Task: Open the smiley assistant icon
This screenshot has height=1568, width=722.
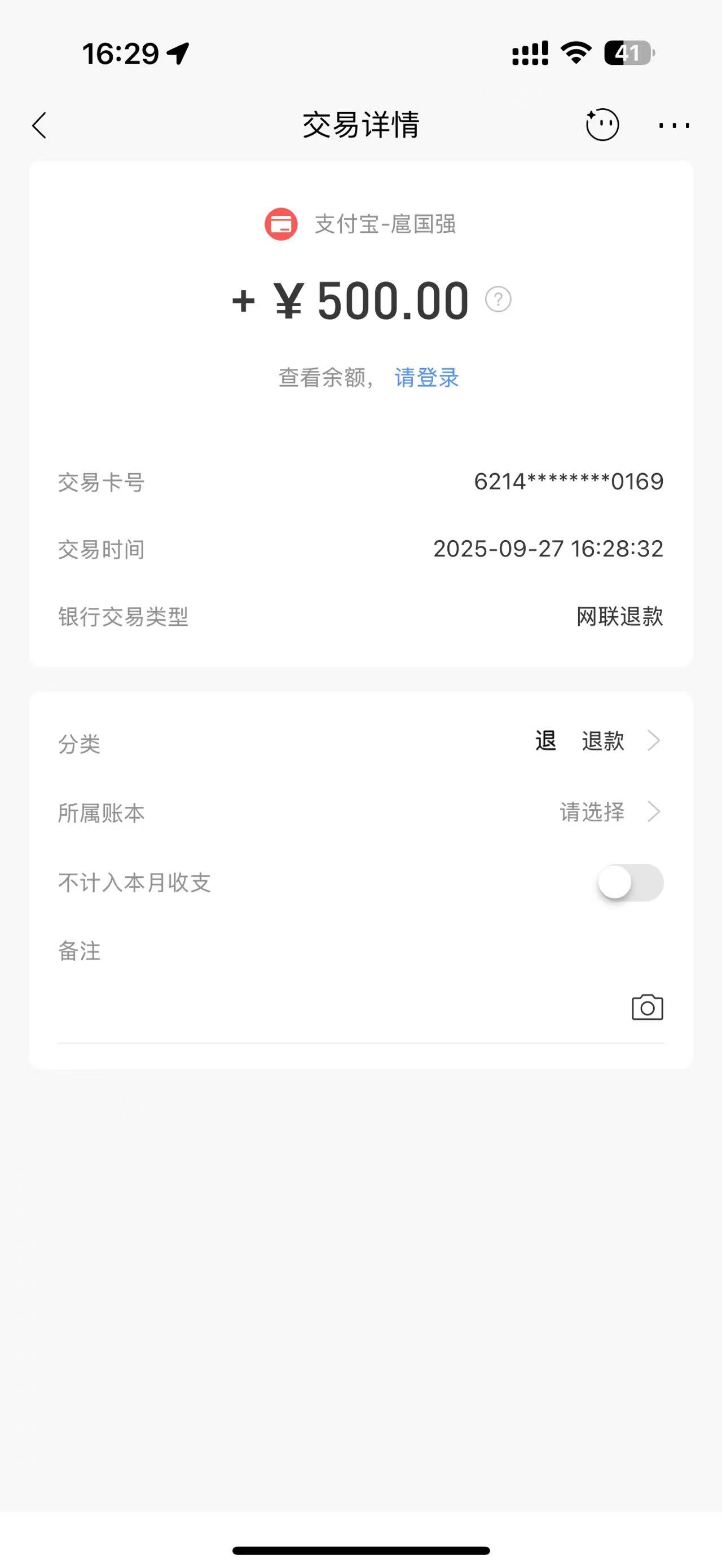Action: pos(602,125)
